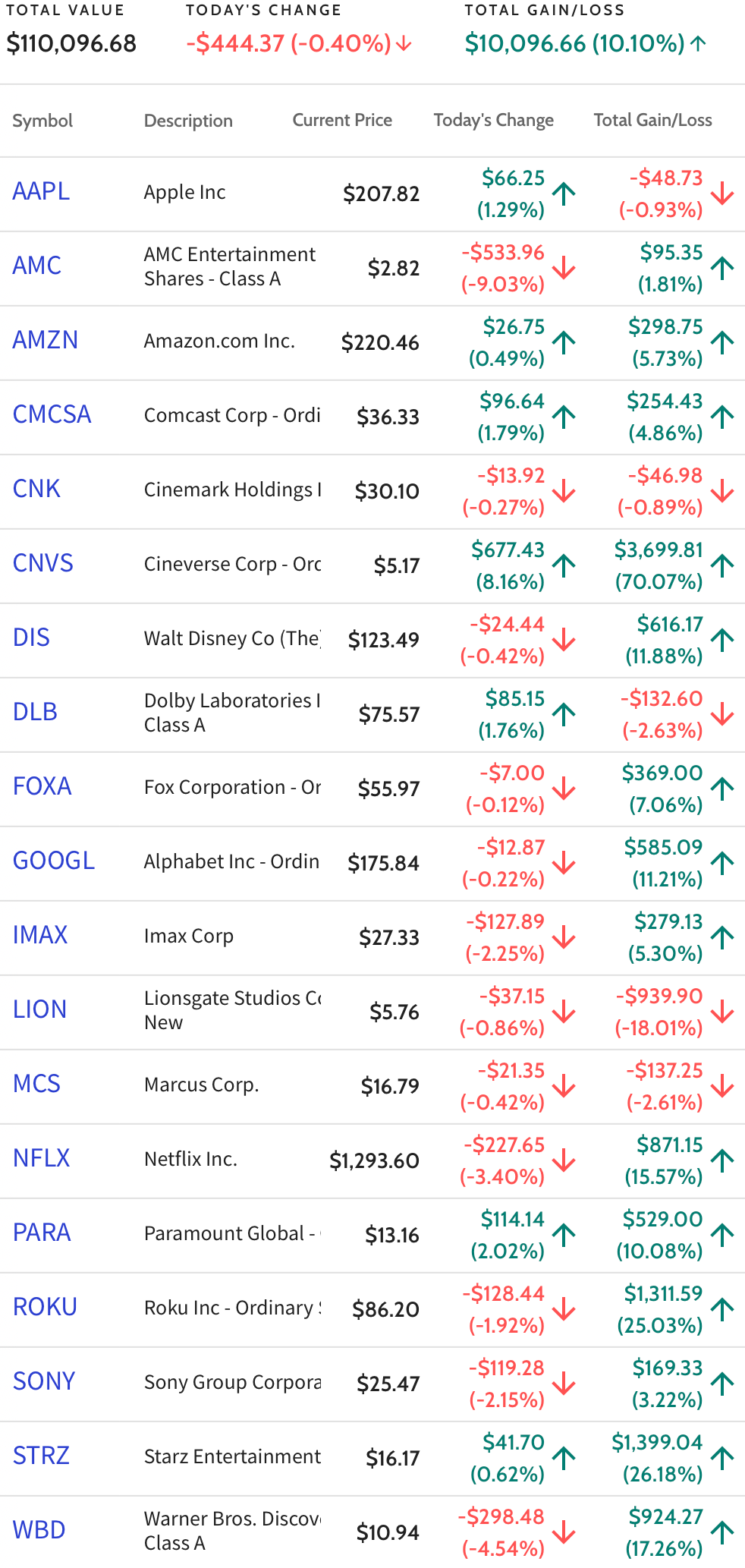Screen dimensions: 745x1568
Task: View the WBD holding
Action: tap(39, 1530)
